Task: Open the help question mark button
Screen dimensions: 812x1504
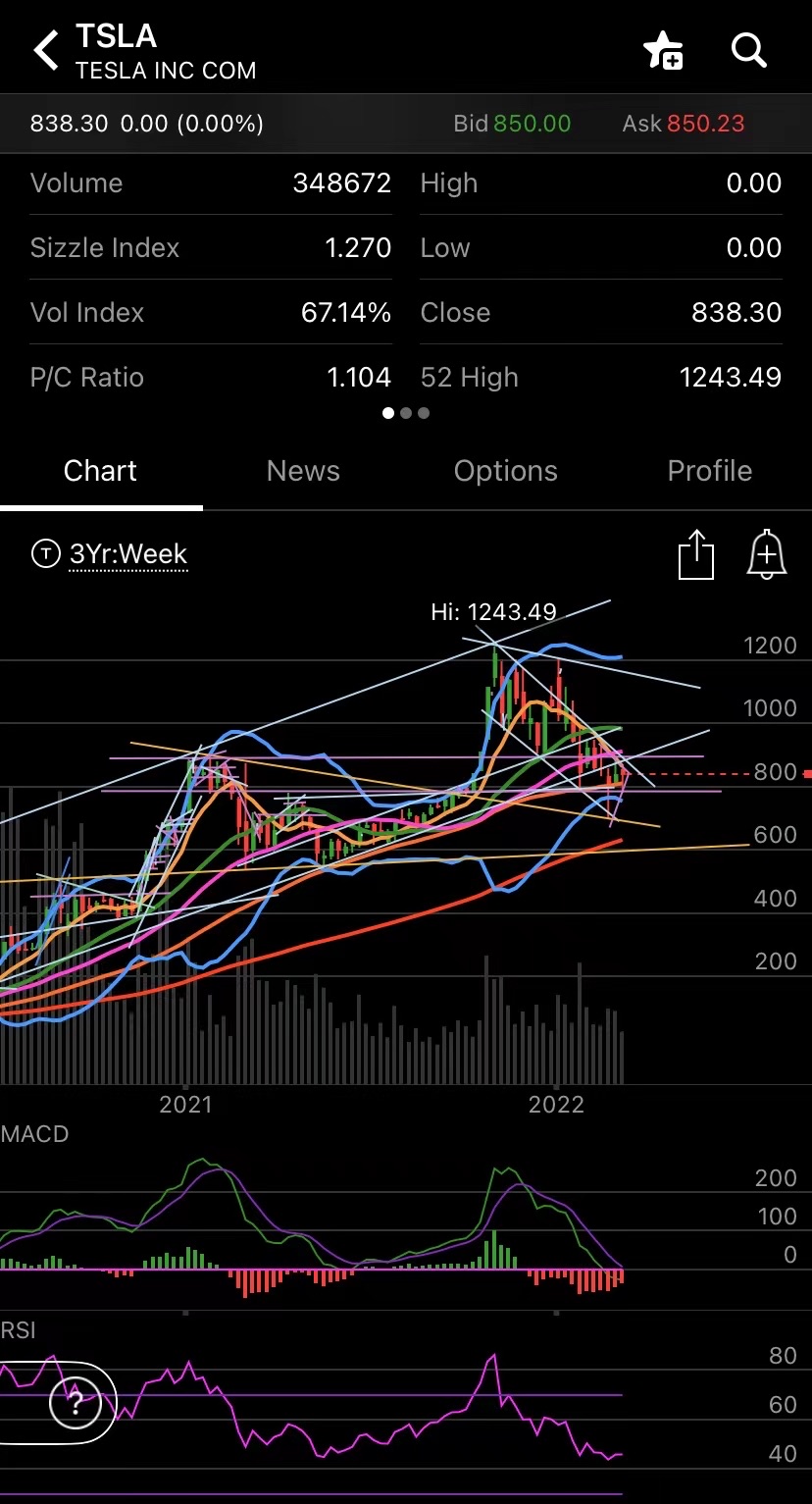Action: [x=76, y=1403]
